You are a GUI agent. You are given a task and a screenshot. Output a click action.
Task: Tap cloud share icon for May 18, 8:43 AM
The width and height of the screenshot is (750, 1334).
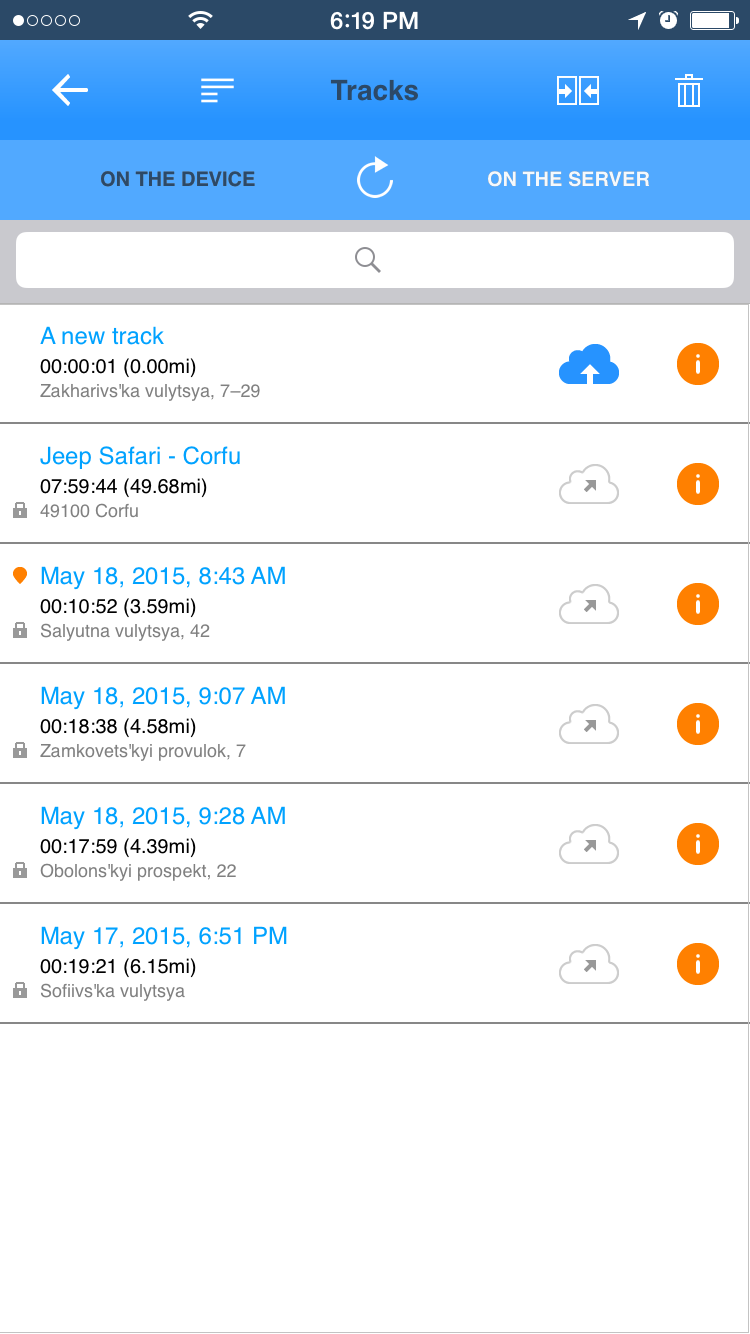pyautogui.click(x=589, y=604)
